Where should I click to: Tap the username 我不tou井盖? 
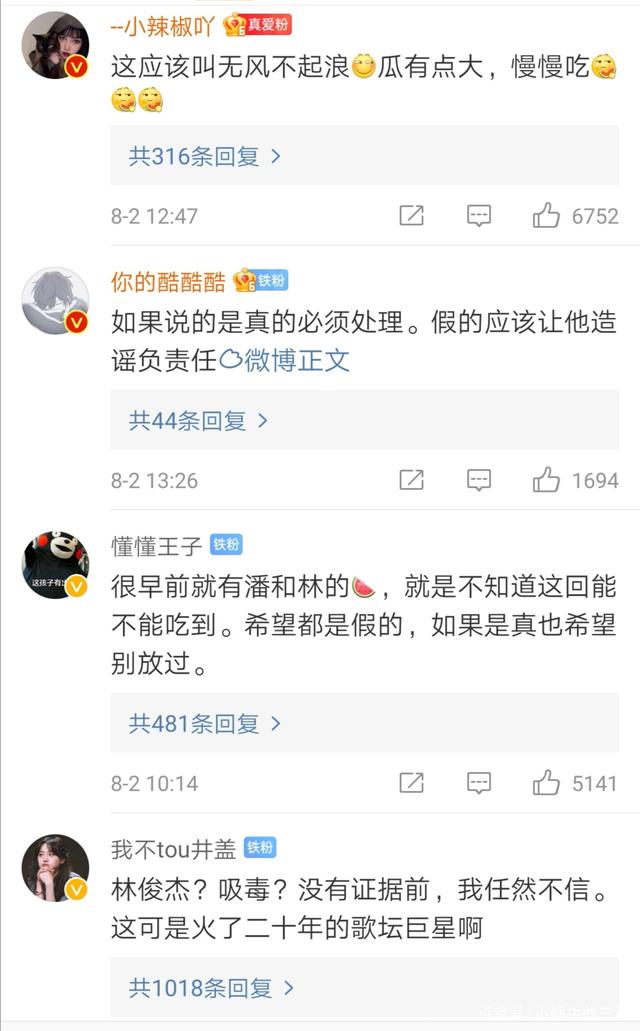coord(173,849)
